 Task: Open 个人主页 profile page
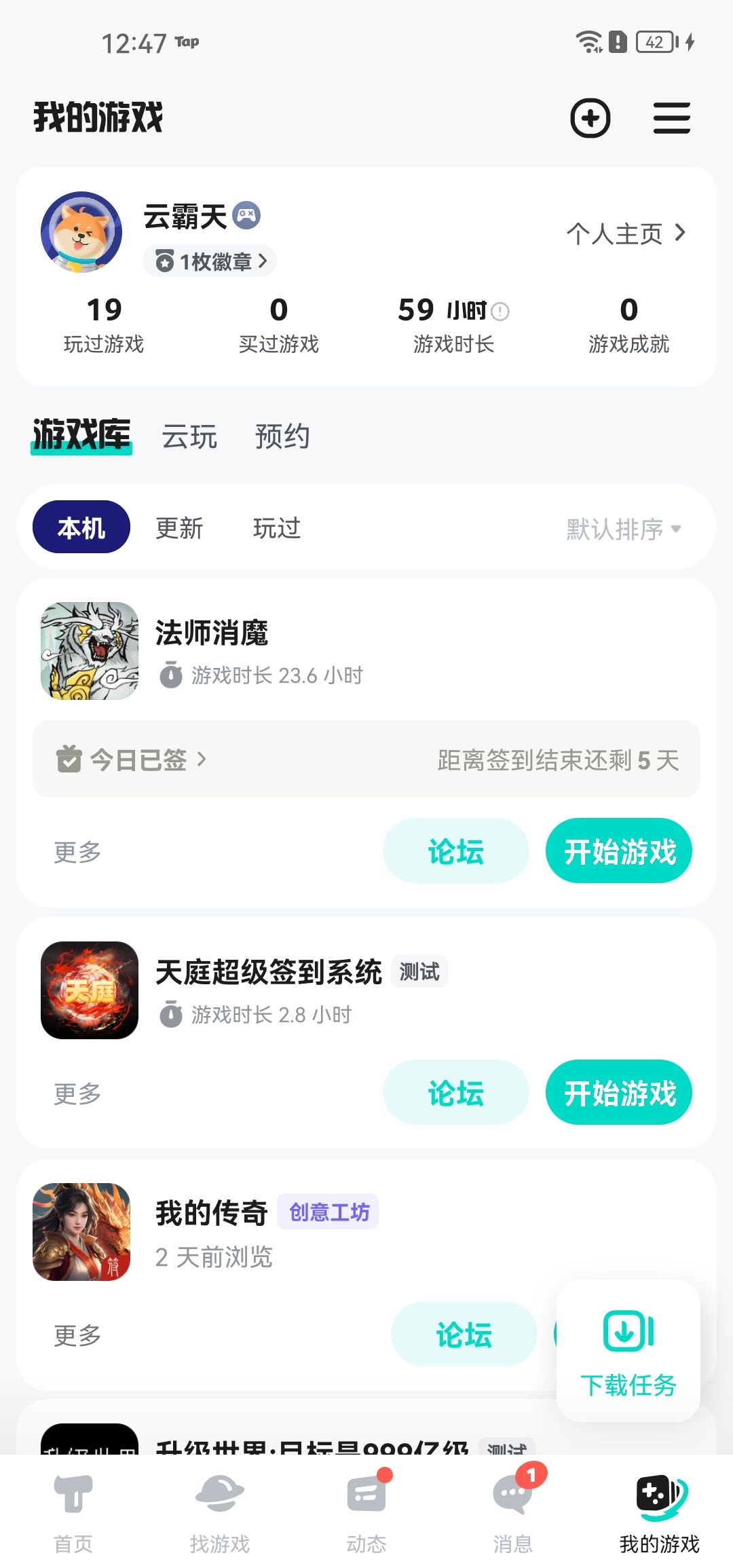(x=626, y=234)
